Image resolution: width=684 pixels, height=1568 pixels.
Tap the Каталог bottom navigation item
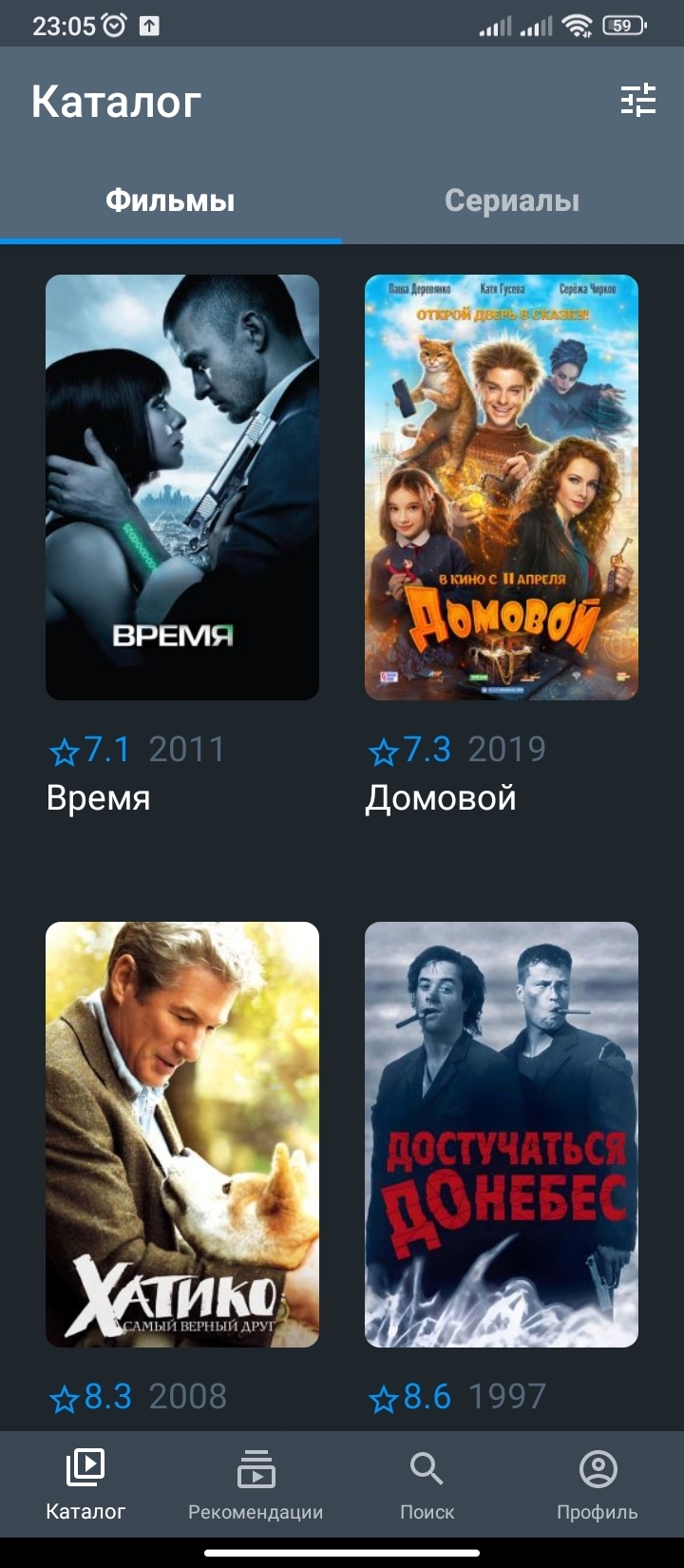point(85,1485)
